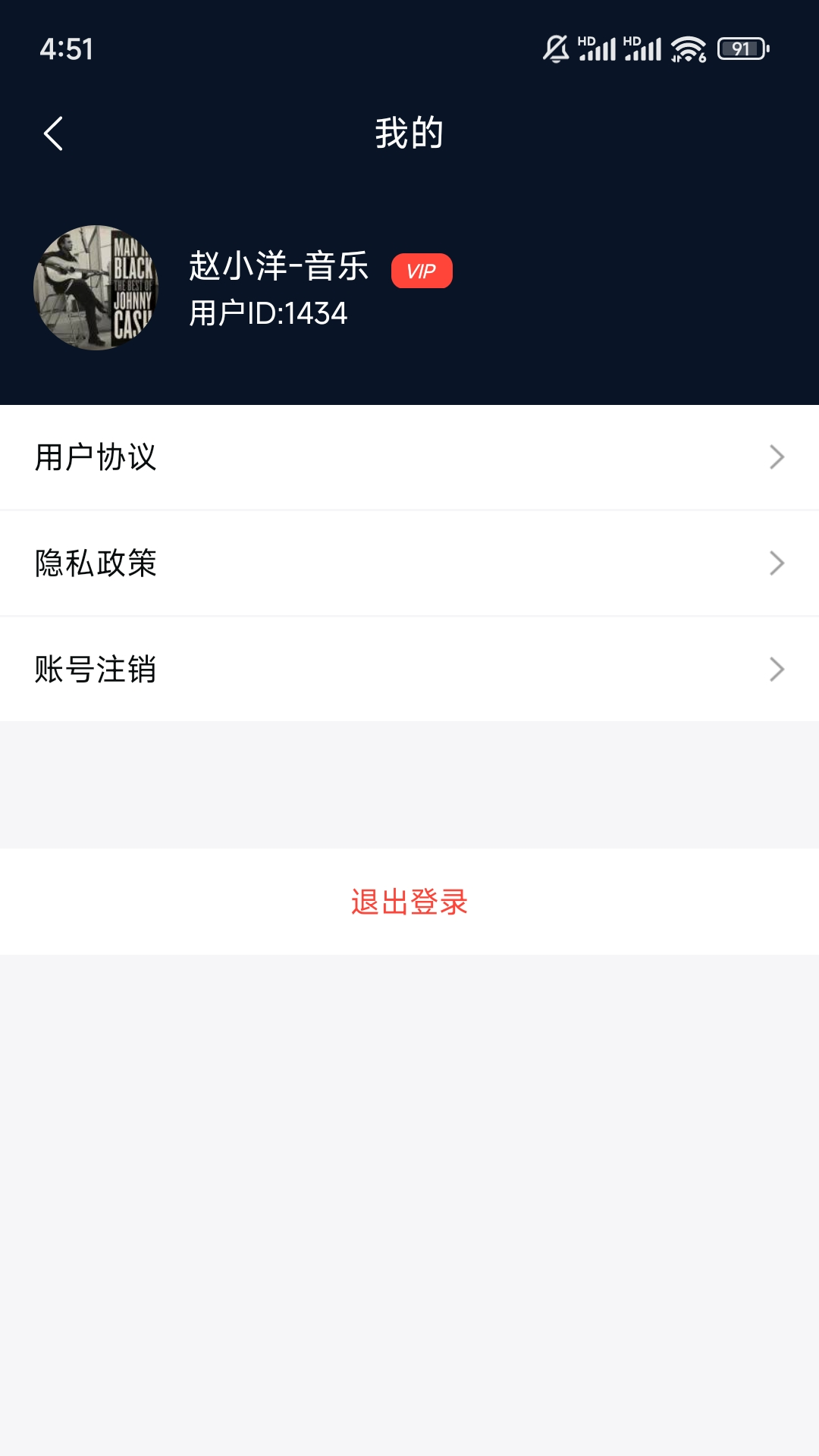819x1456 pixels.
Task: Tap the battery indicator icon
Action: tap(742, 48)
